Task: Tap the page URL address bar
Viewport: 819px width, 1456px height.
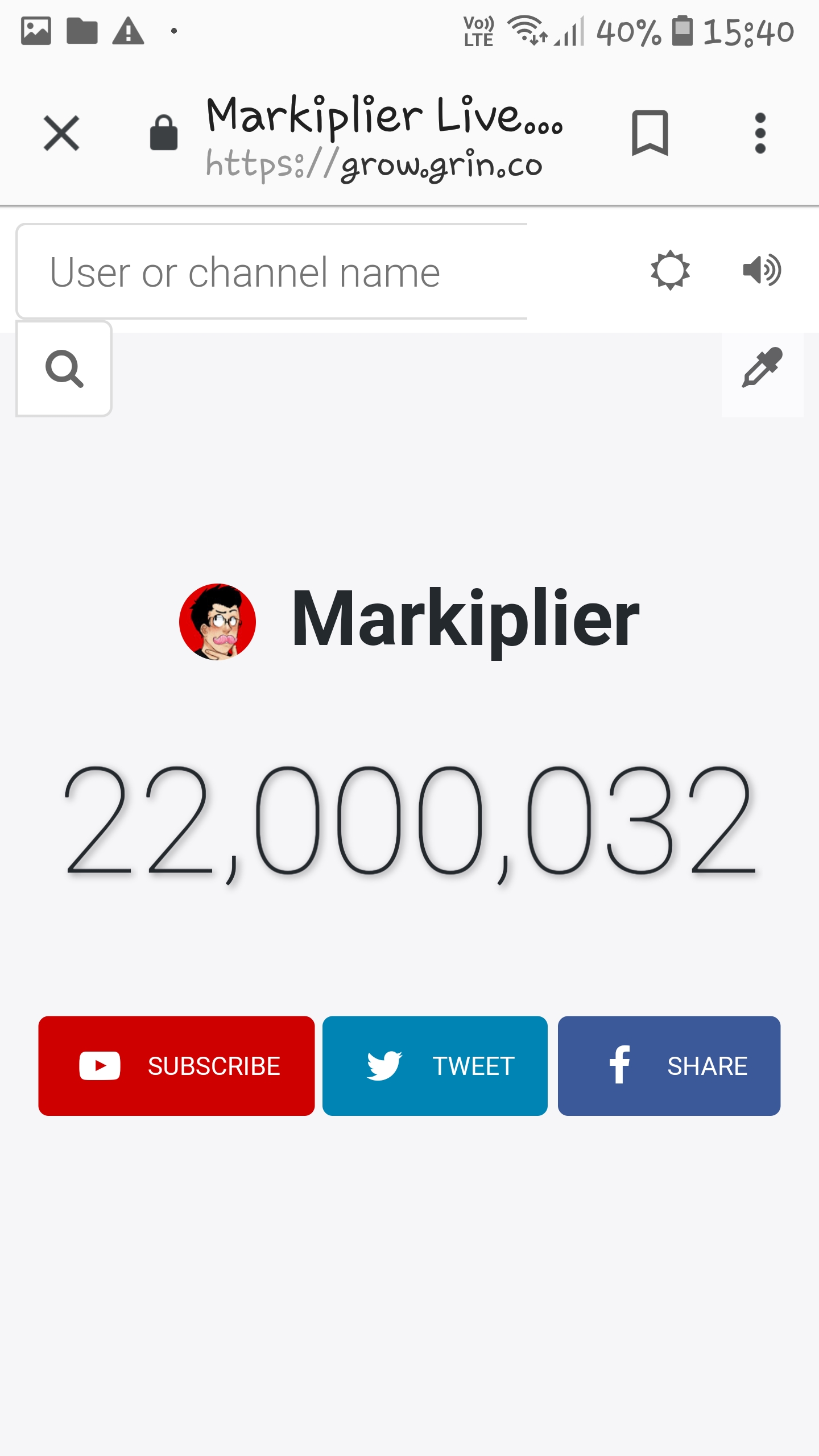Action: point(384,136)
